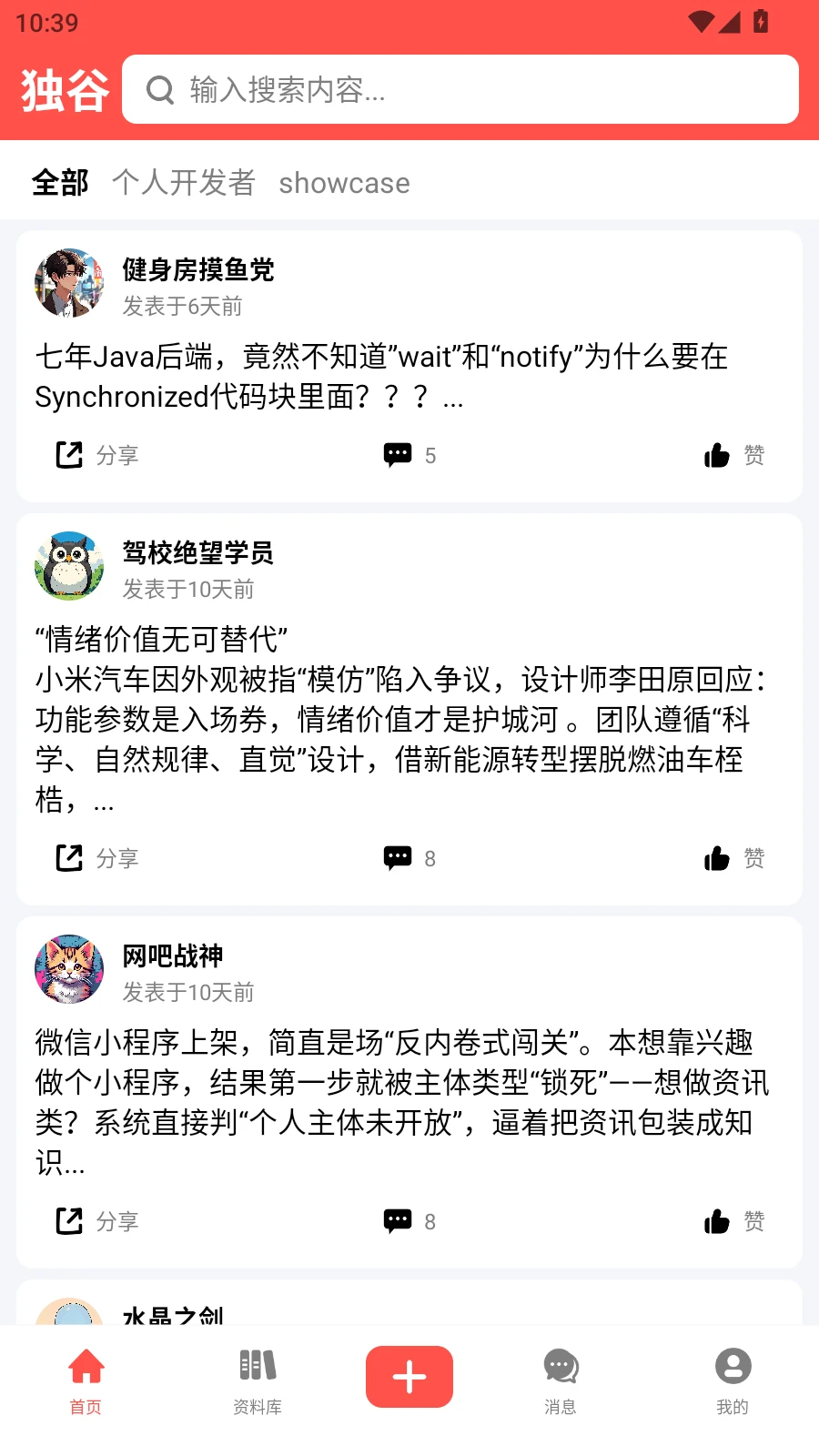Screen dimensions: 819x1456
Task: Share 网吧战神's post
Action: [x=96, y=1221]
